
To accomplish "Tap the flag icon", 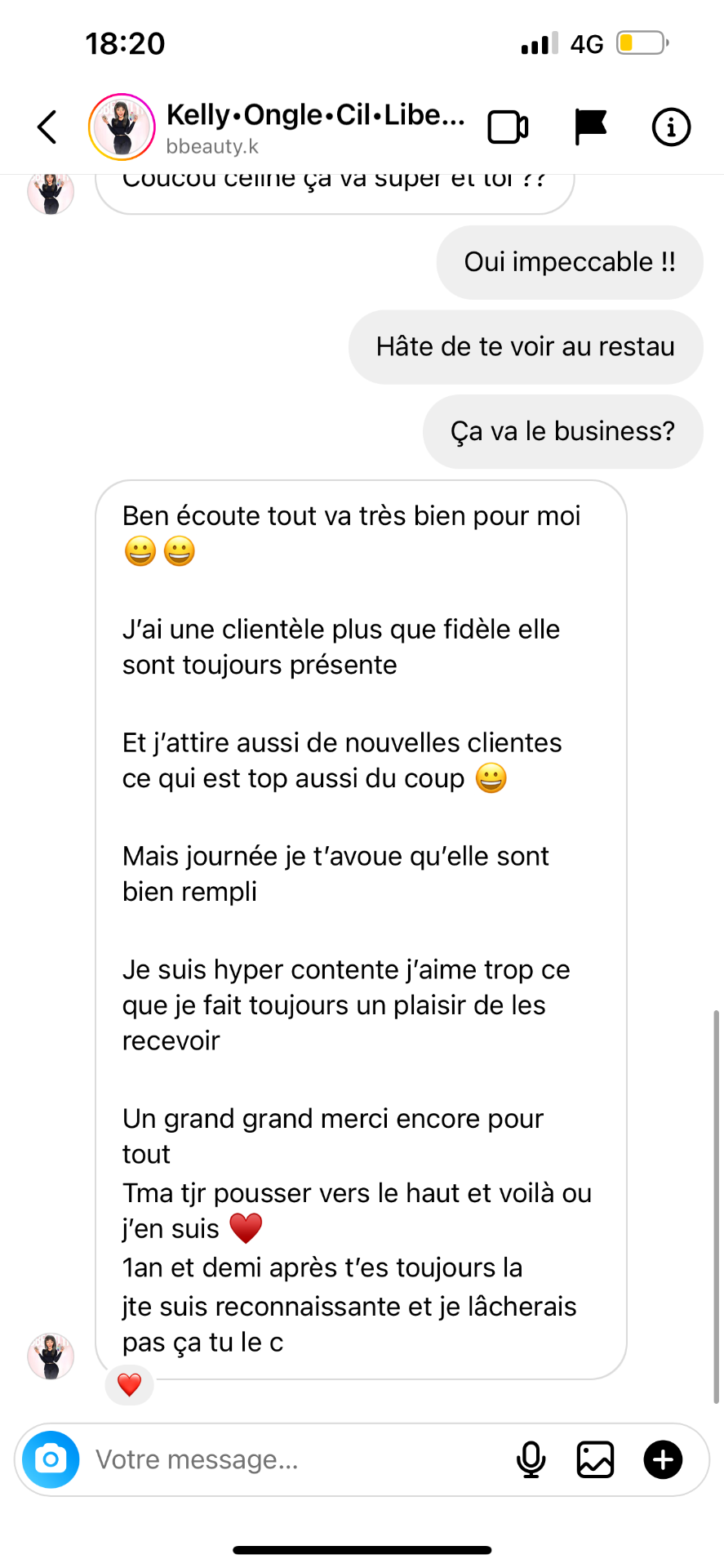I will (590, 127).
